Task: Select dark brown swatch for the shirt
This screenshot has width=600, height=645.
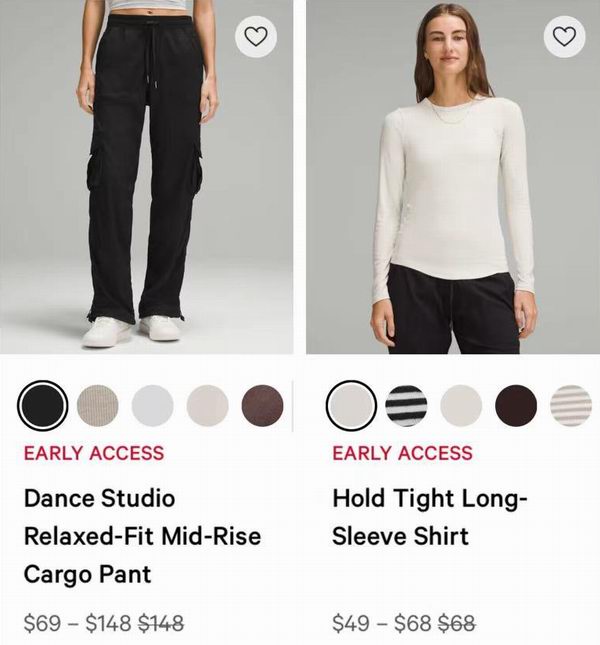Action: (516, 406)
